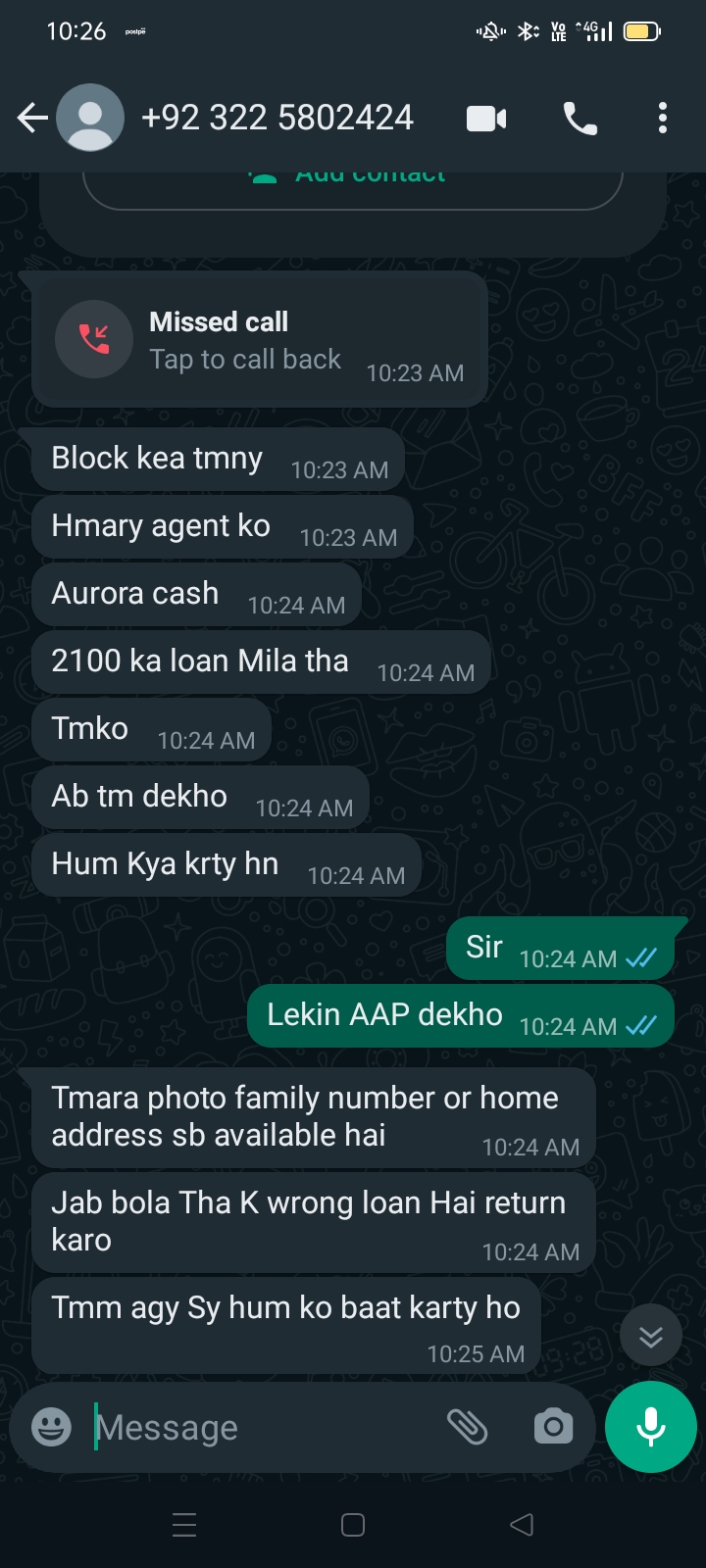Go to the home screen
Viewport: 706px width, 1568px height.
tap(353, 1525)
